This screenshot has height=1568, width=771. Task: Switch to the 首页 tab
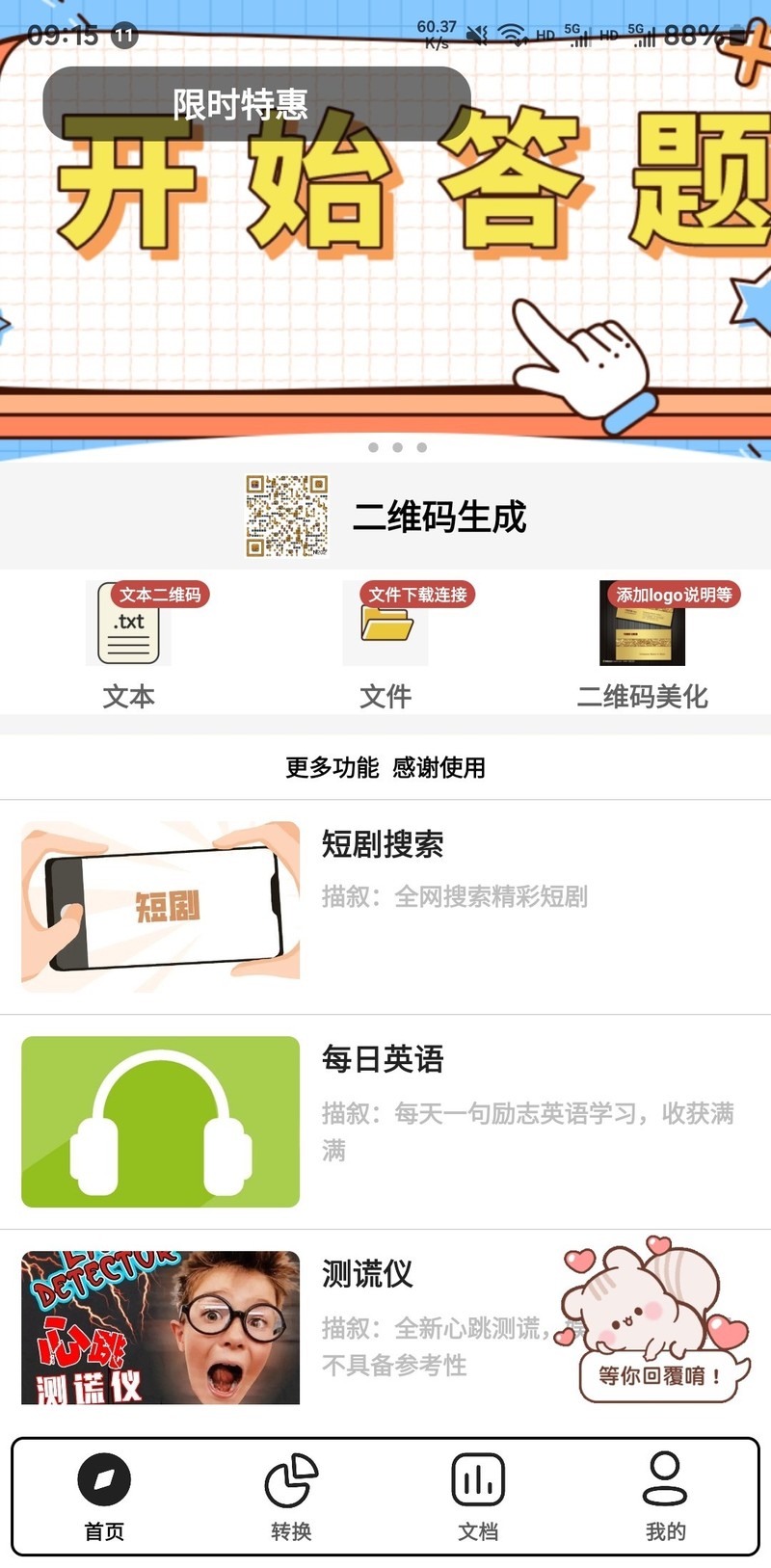click(x=104, y=1497)
